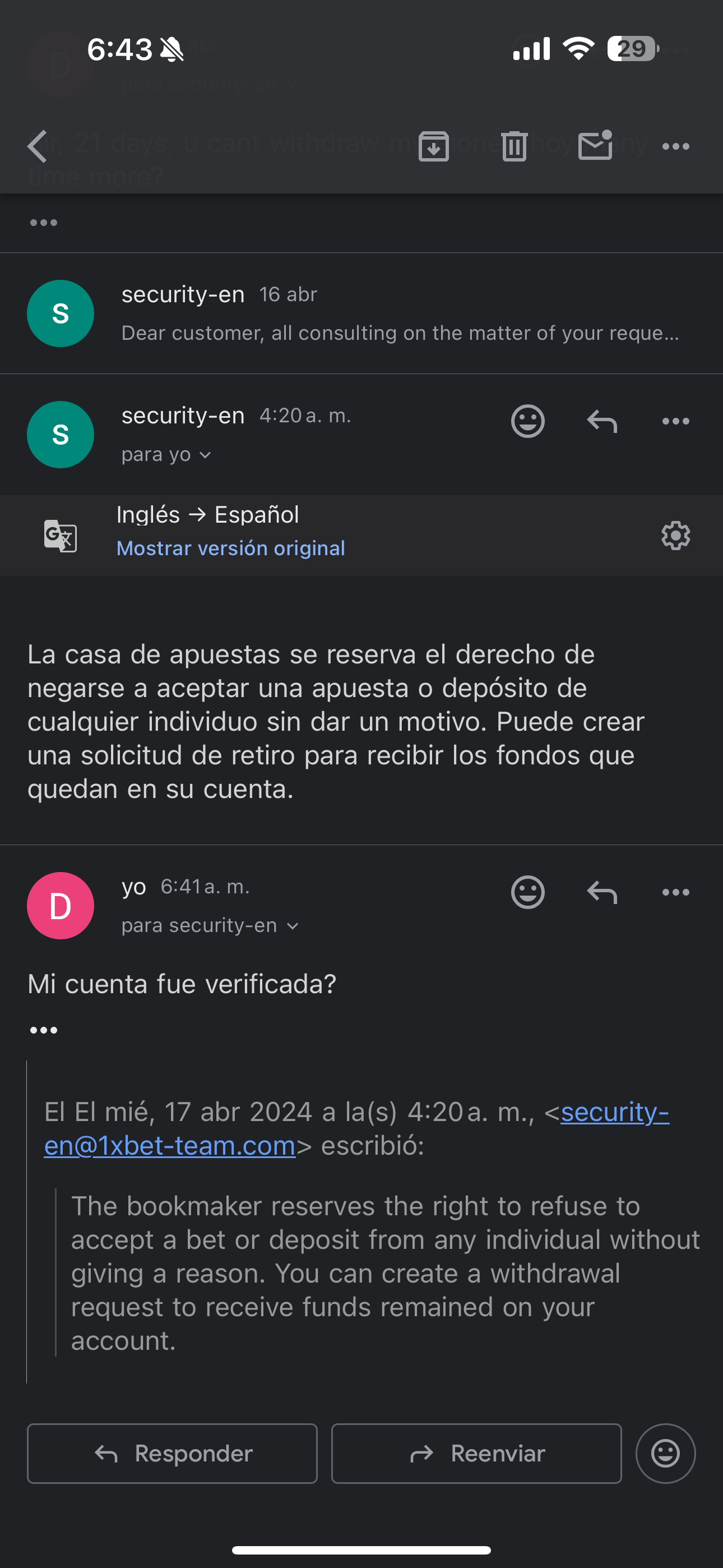723x1568 pixels.
Task: Mark the conversation as unread
Action: click(595, 146)
